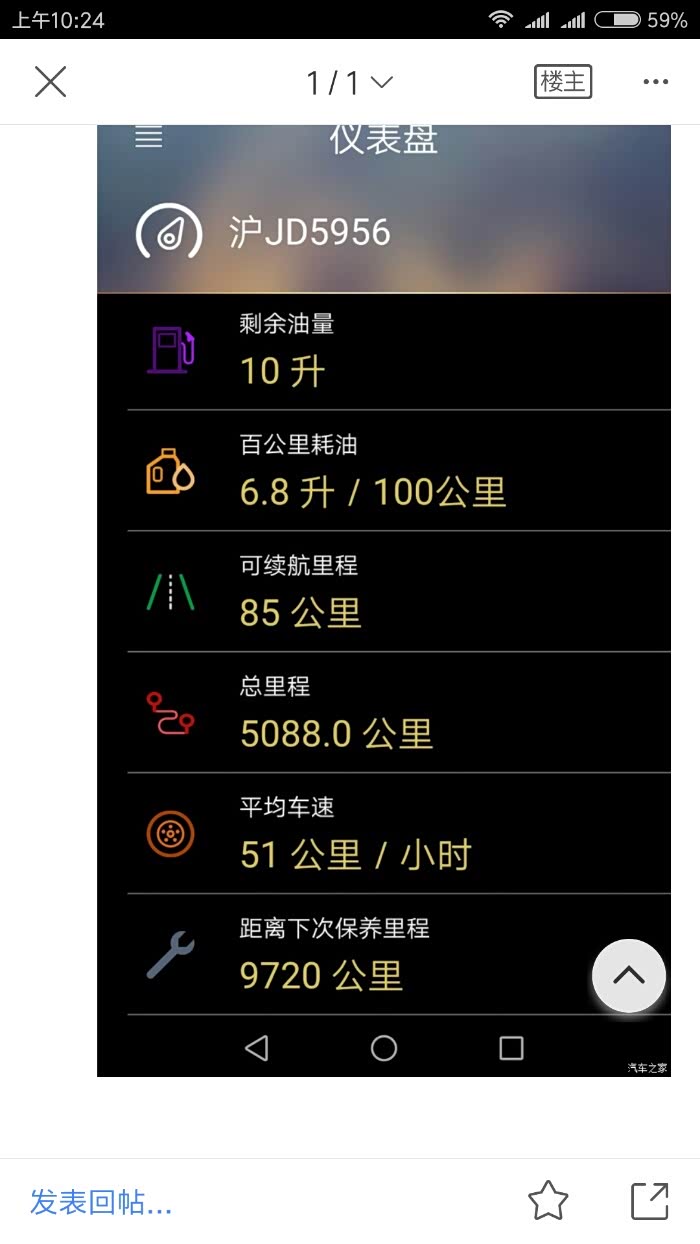Favorite this post with the star icon
This screenshot has height=1244, width=700.
pos(548,1201)
